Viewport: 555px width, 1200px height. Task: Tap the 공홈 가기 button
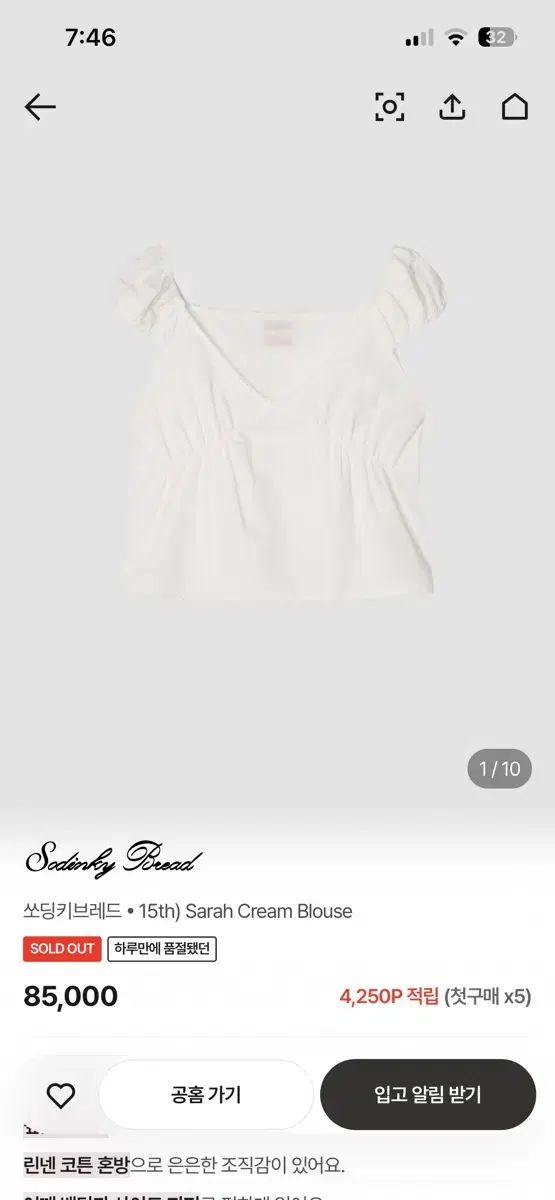click(206, 1095)
